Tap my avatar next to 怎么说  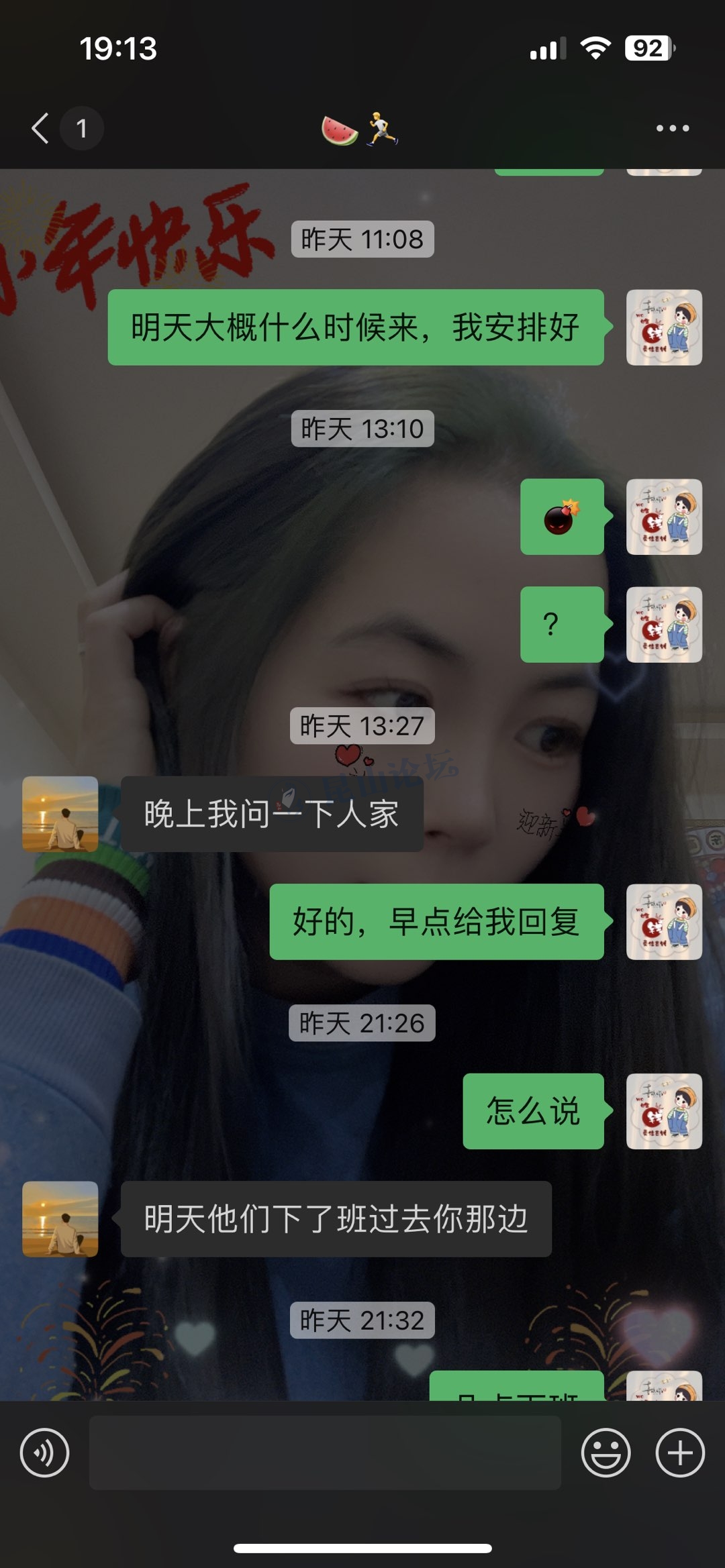664,1111
